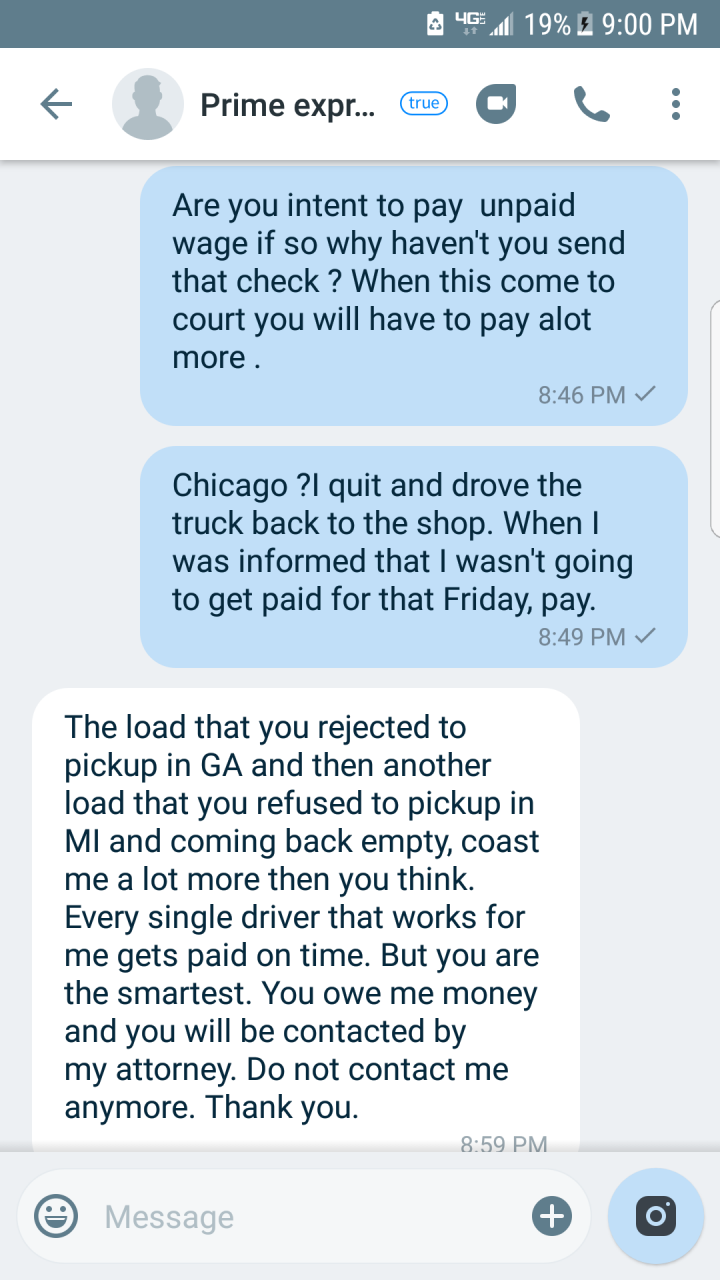
Task: Open the camera to attach a photo
Action: [x=656, y=1216]
